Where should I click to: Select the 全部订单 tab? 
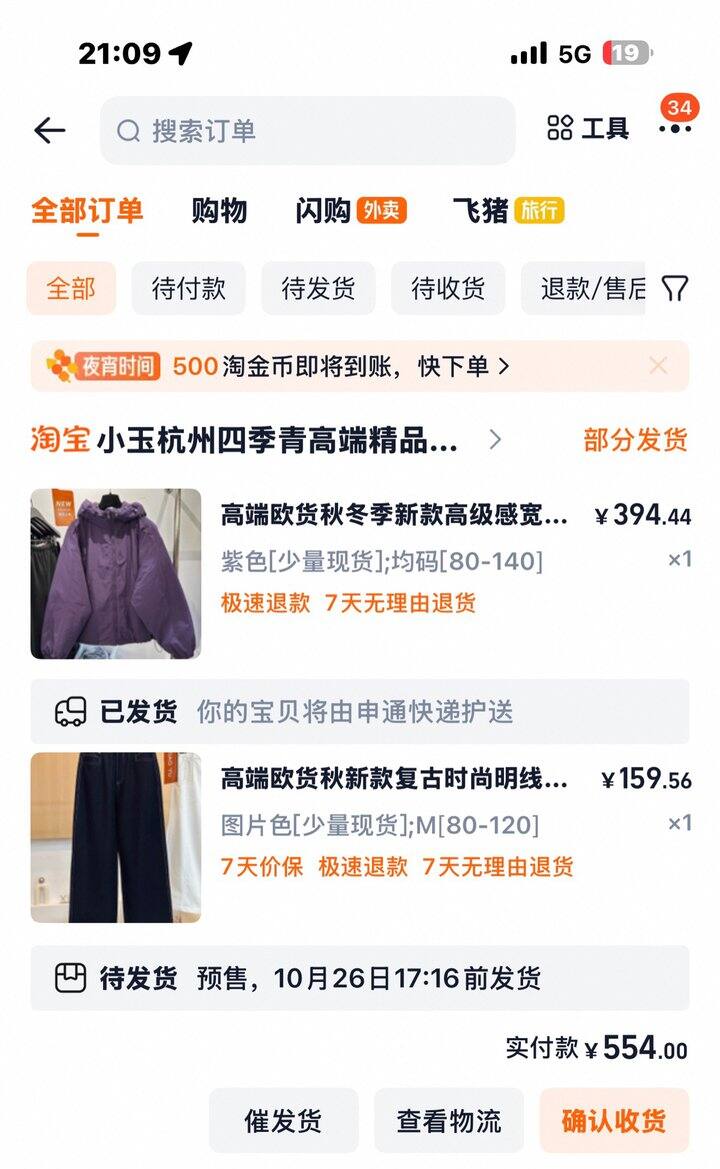coord(87,211)
